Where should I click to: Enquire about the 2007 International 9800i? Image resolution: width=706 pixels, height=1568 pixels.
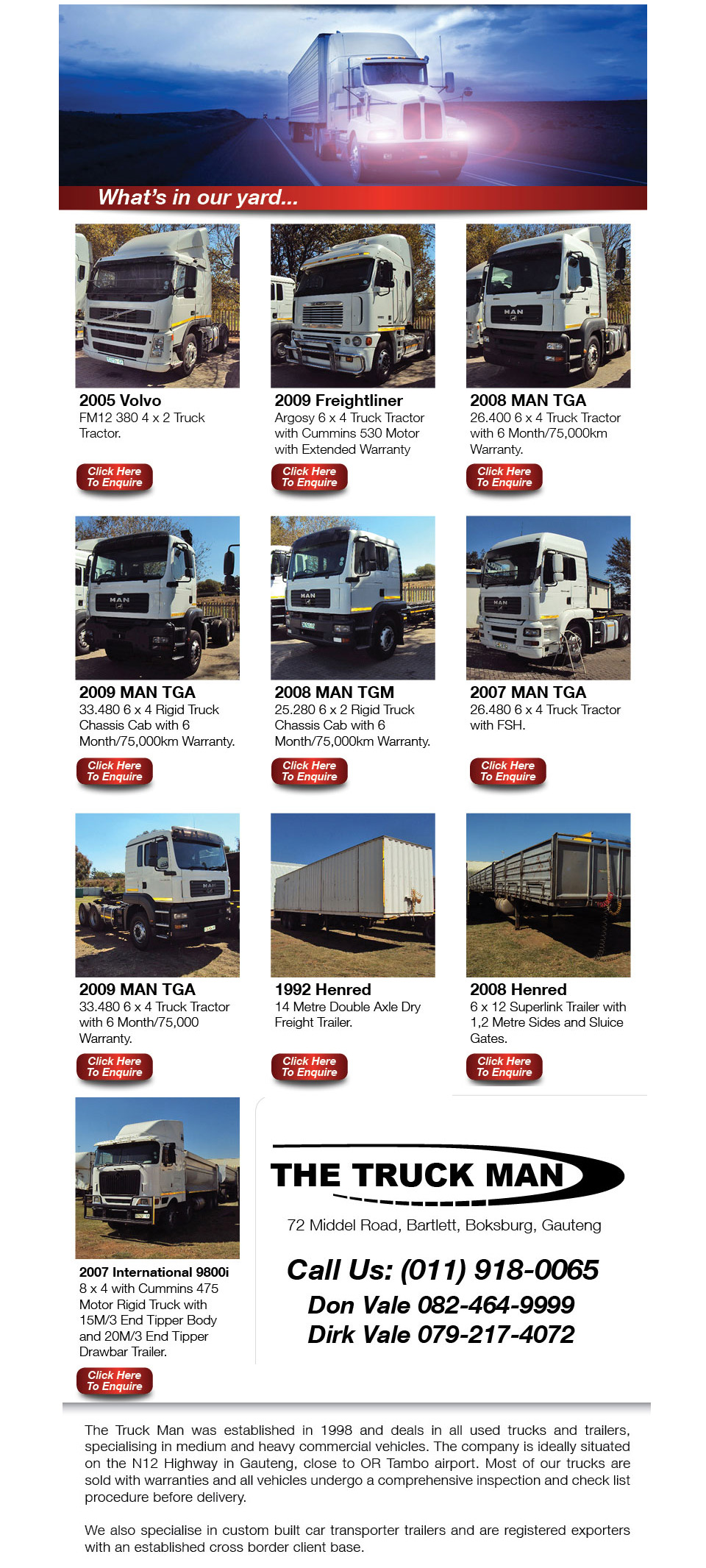115,1380
